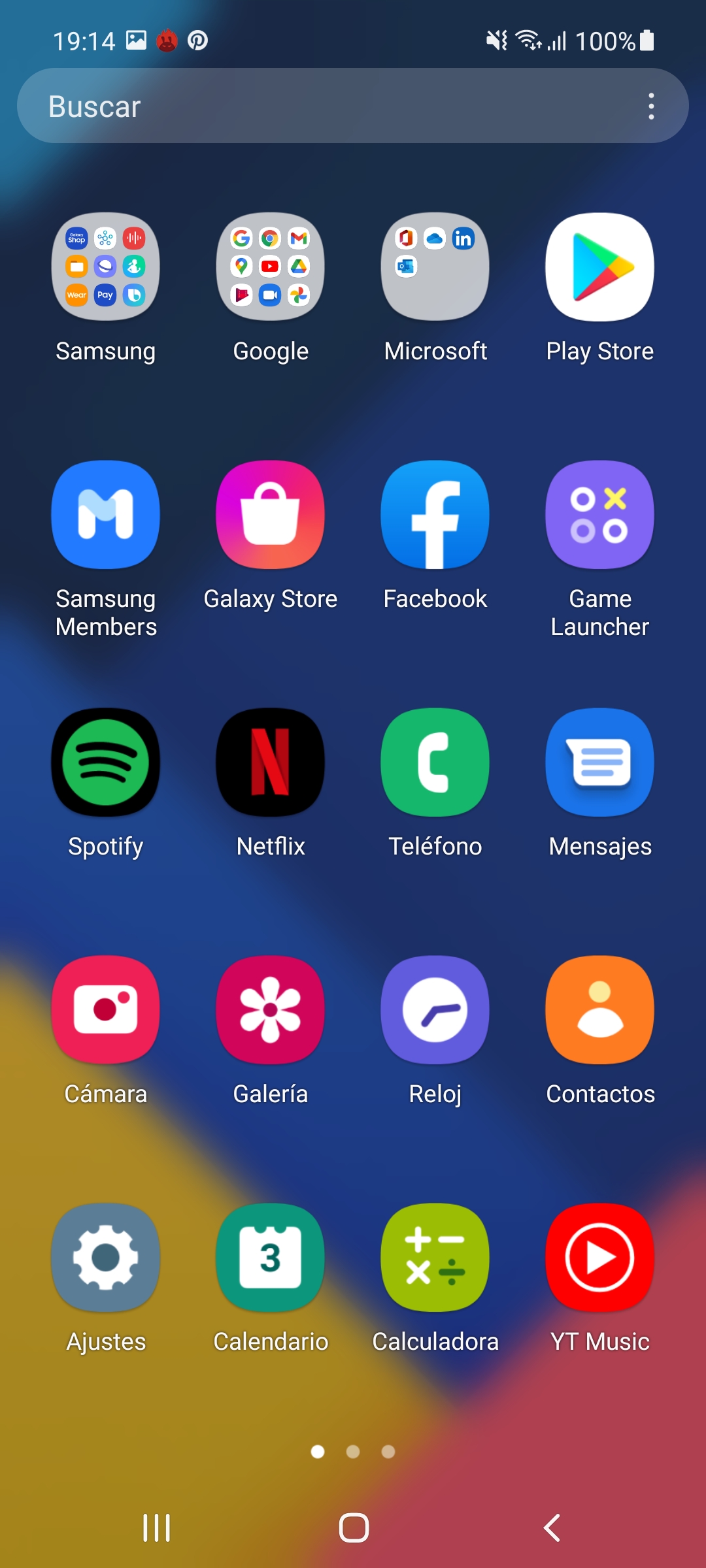Tap the system home button
This screenshot has height=1568, width=706.
pyautogui.click(x=354, y=1527)
